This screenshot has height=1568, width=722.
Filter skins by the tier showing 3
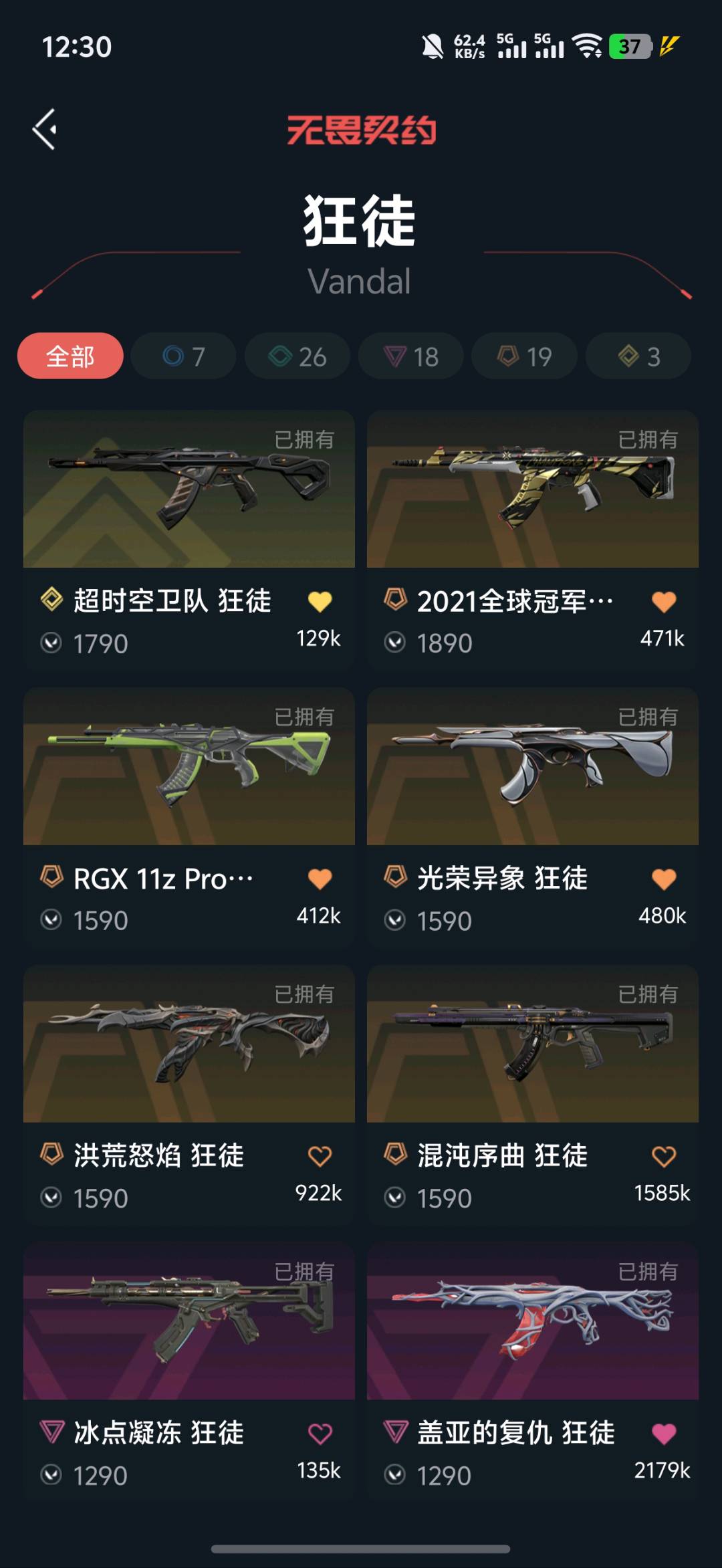coord(638,356)
